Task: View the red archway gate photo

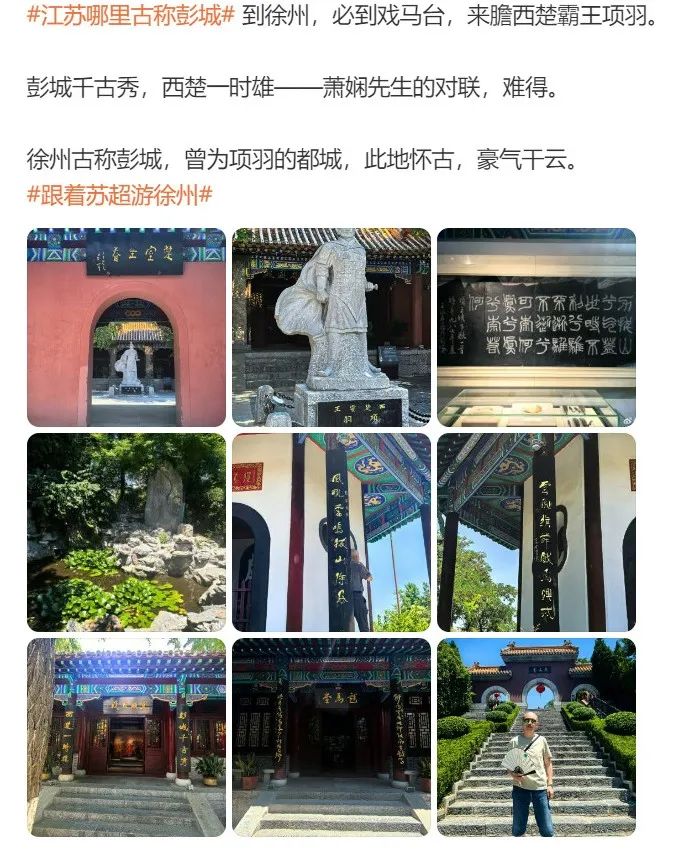Action: point(126,327)
